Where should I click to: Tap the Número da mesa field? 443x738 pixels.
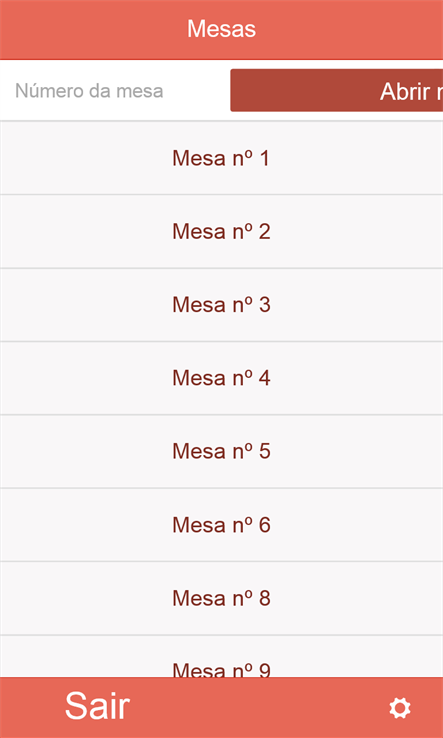115,91
